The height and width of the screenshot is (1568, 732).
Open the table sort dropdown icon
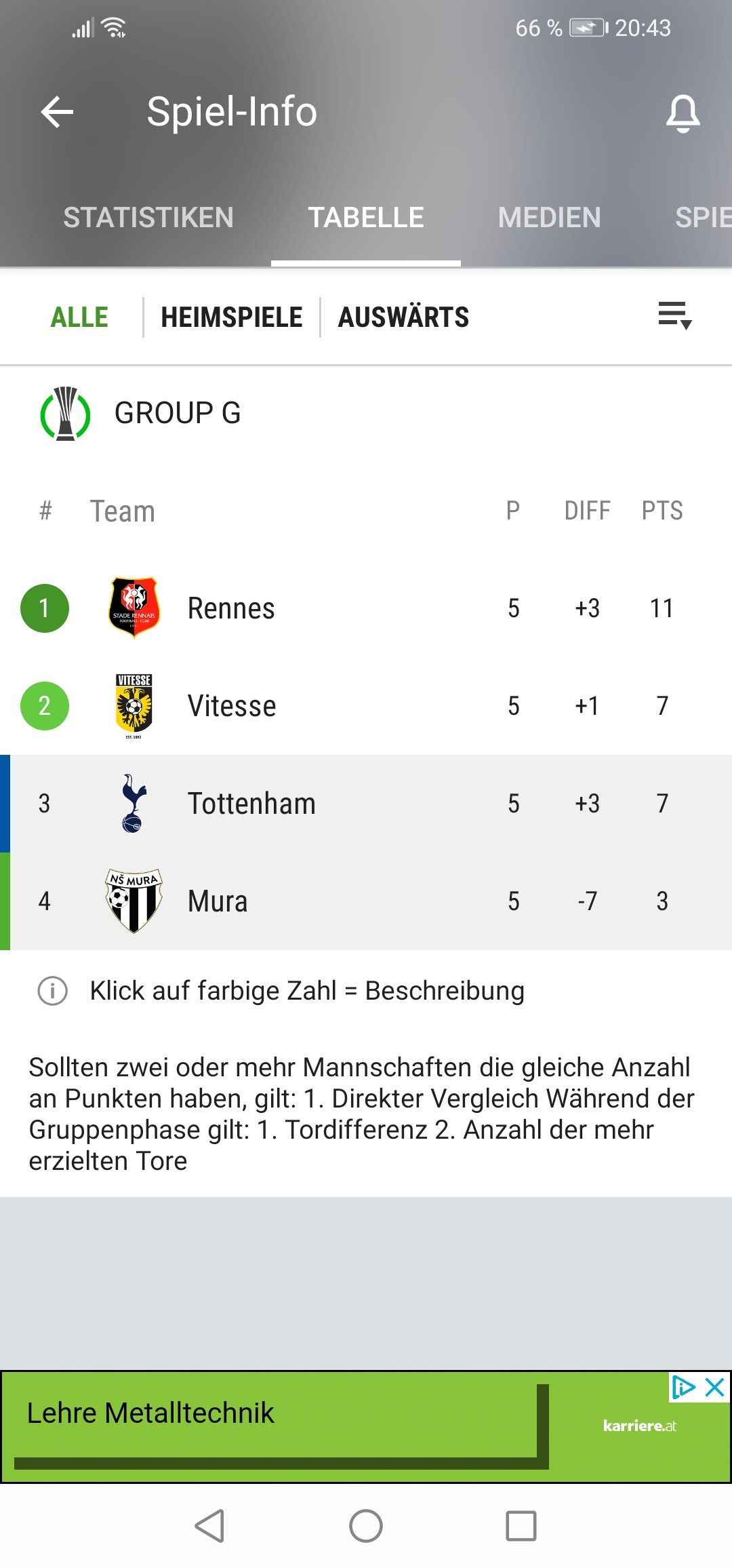pos(675,316)
